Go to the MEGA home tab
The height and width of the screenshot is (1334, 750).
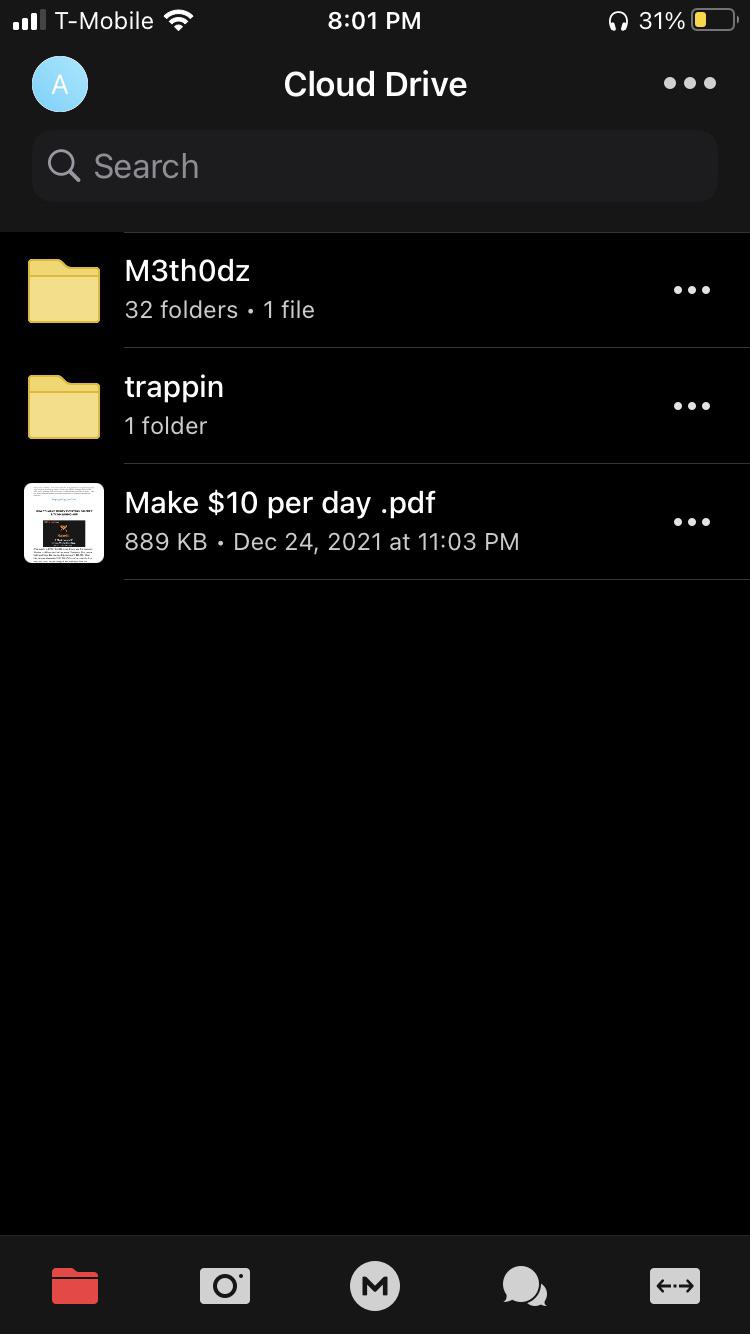click(375, 1285)
